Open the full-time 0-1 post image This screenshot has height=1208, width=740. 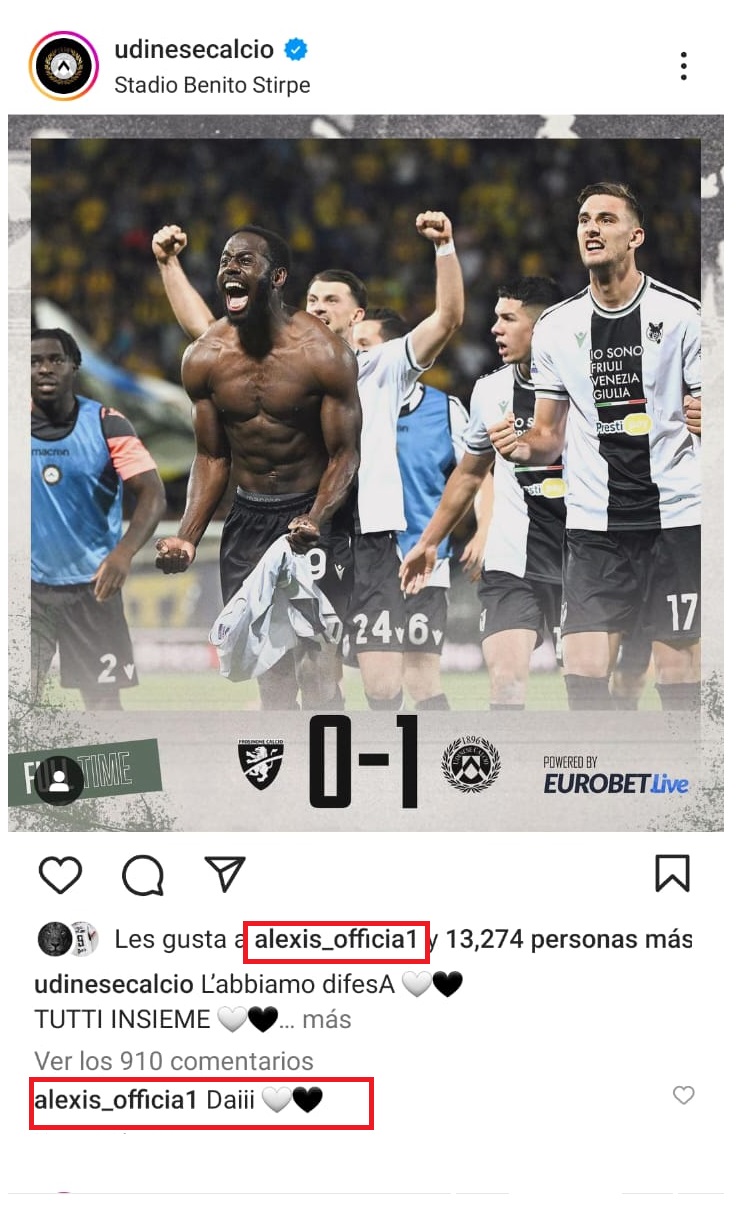[366, 450]
